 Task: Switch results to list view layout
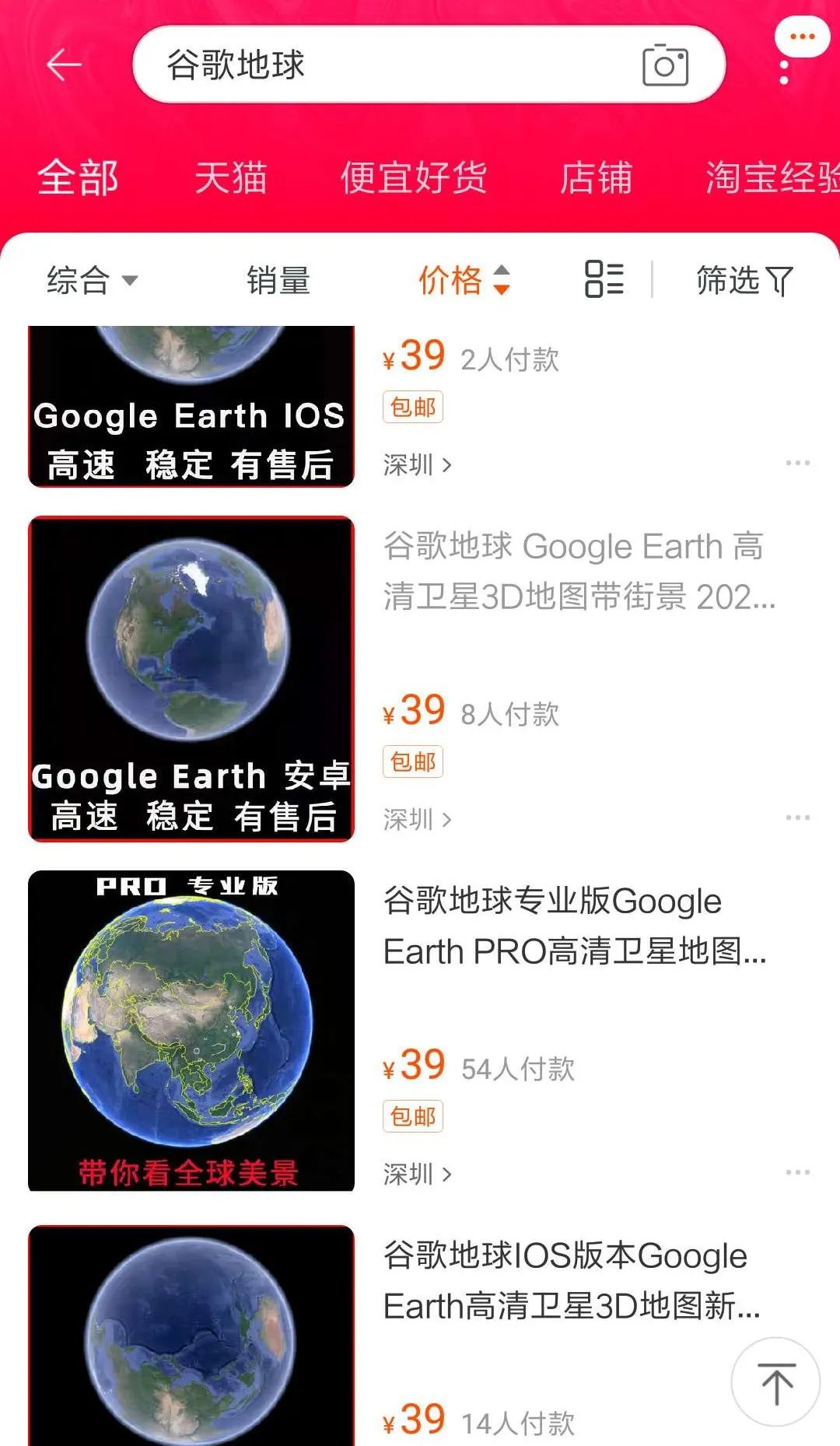(603, 280)
